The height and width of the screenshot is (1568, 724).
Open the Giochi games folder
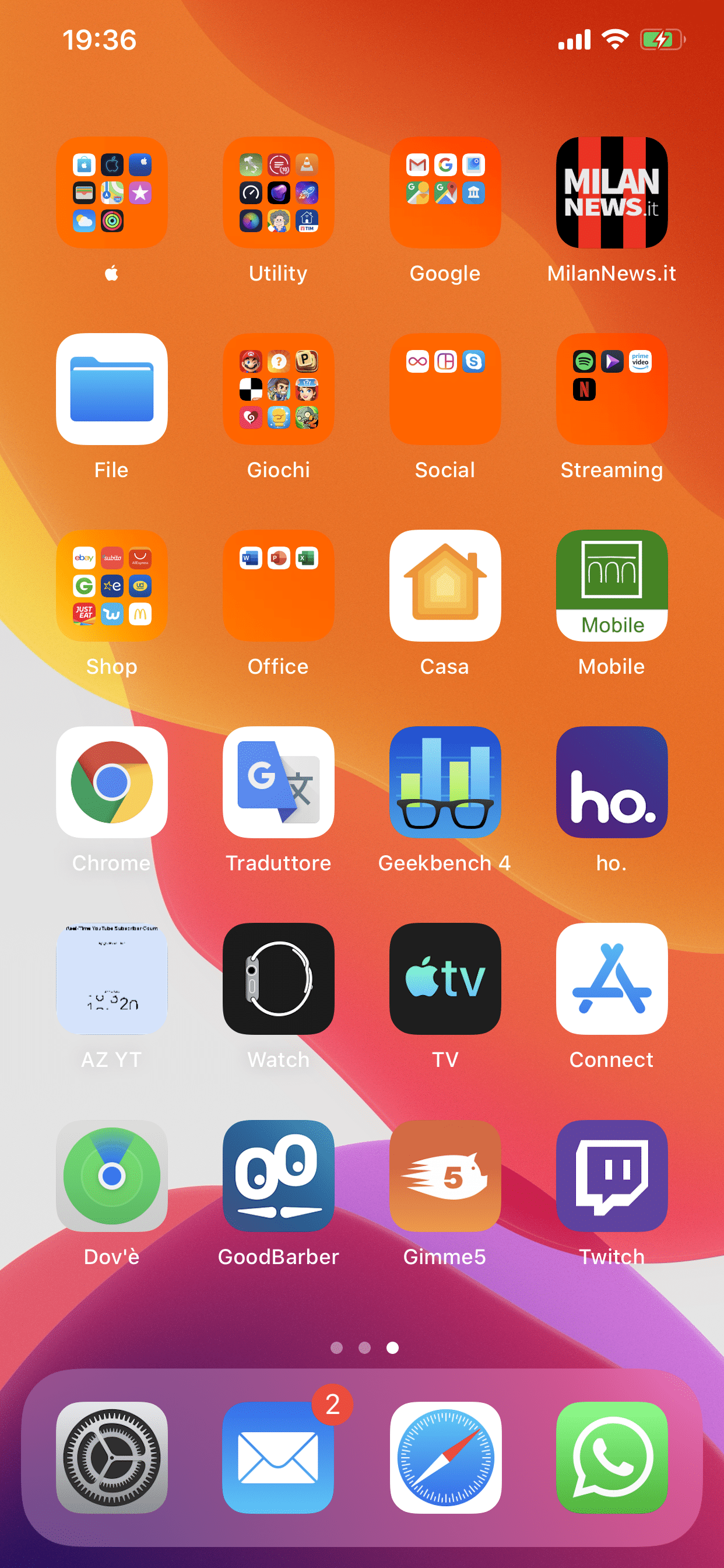[x=278, y=389]
